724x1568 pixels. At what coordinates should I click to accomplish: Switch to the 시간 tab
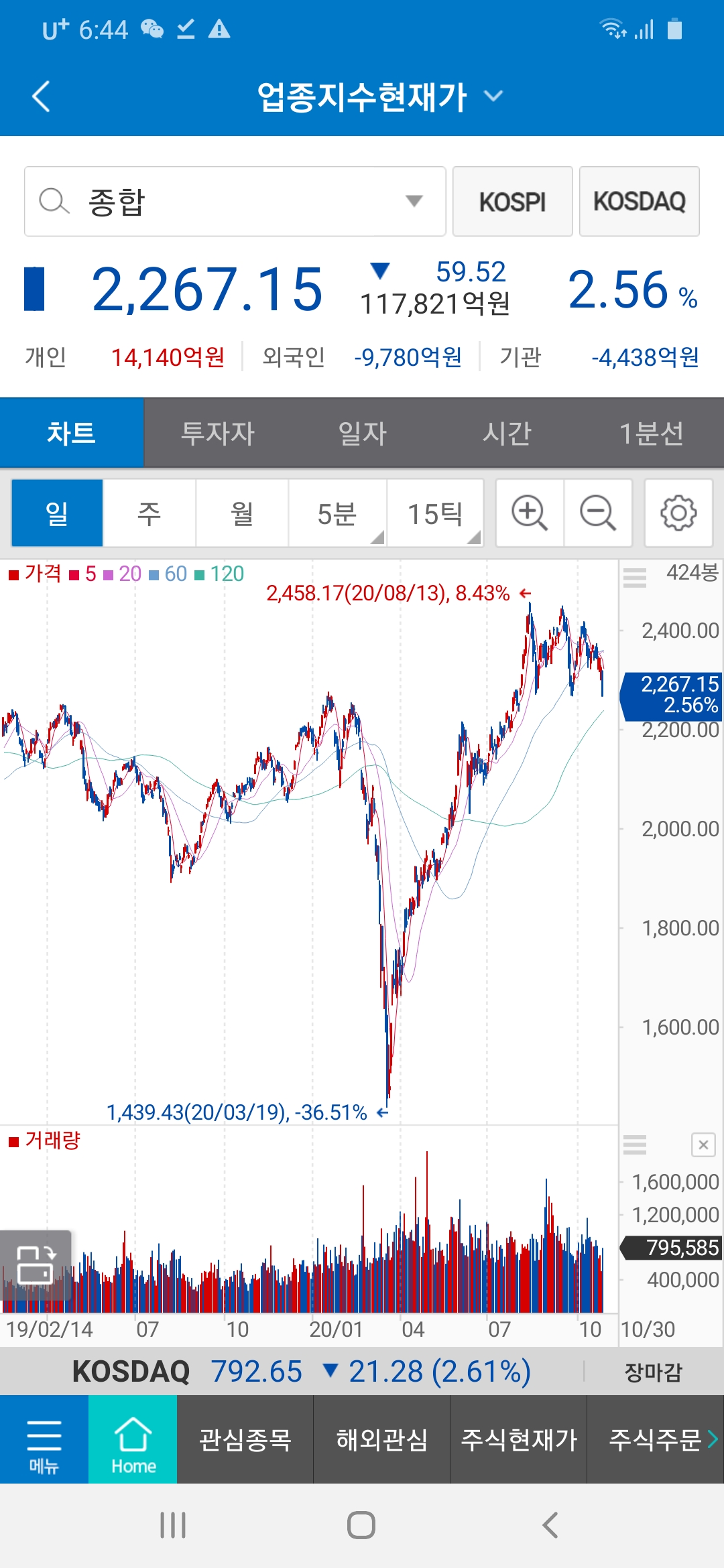507,433
